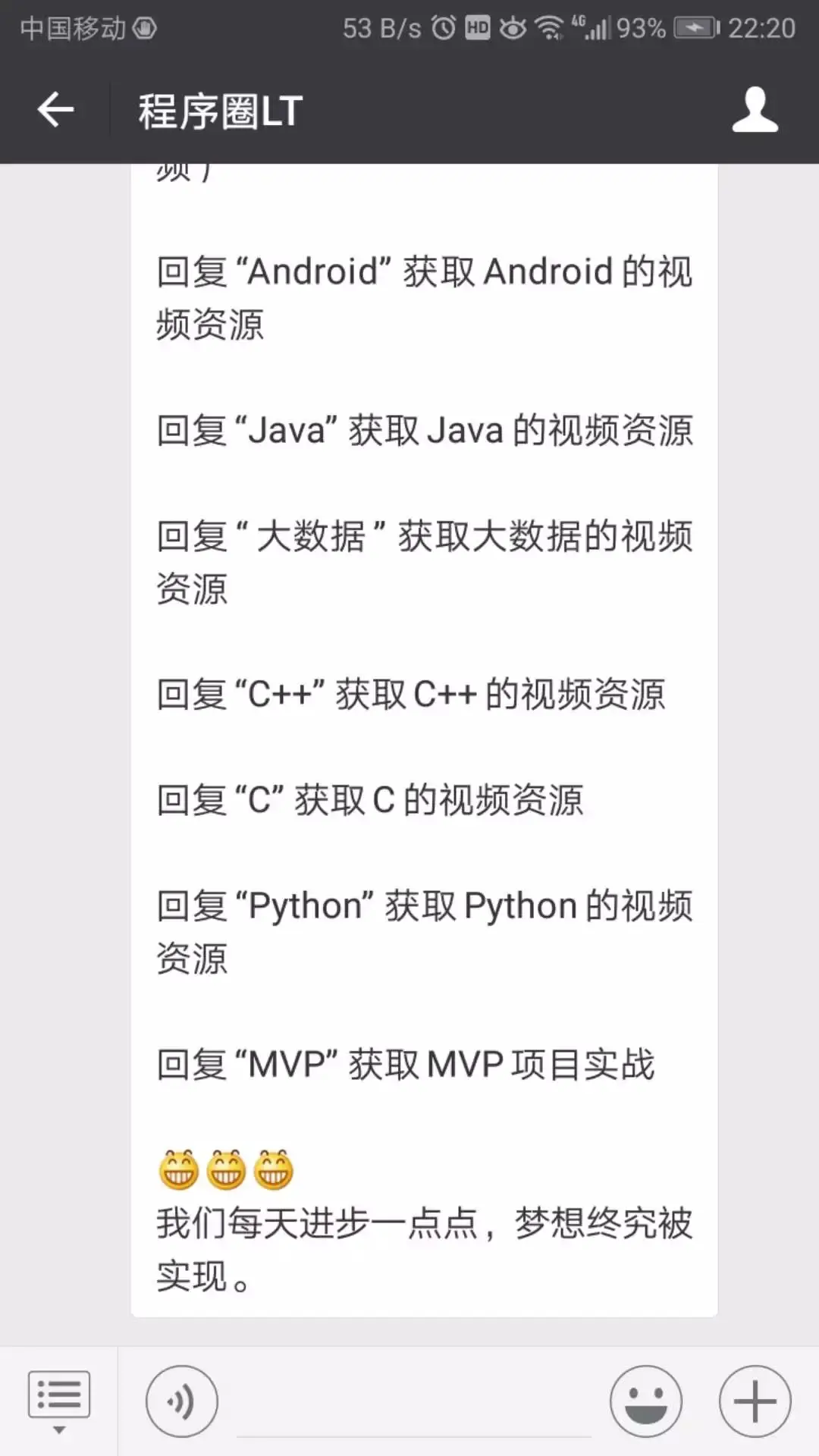Open the plus attachments menu
The height and width of the screenshot is (1456, 819).
click(755, 1401)
